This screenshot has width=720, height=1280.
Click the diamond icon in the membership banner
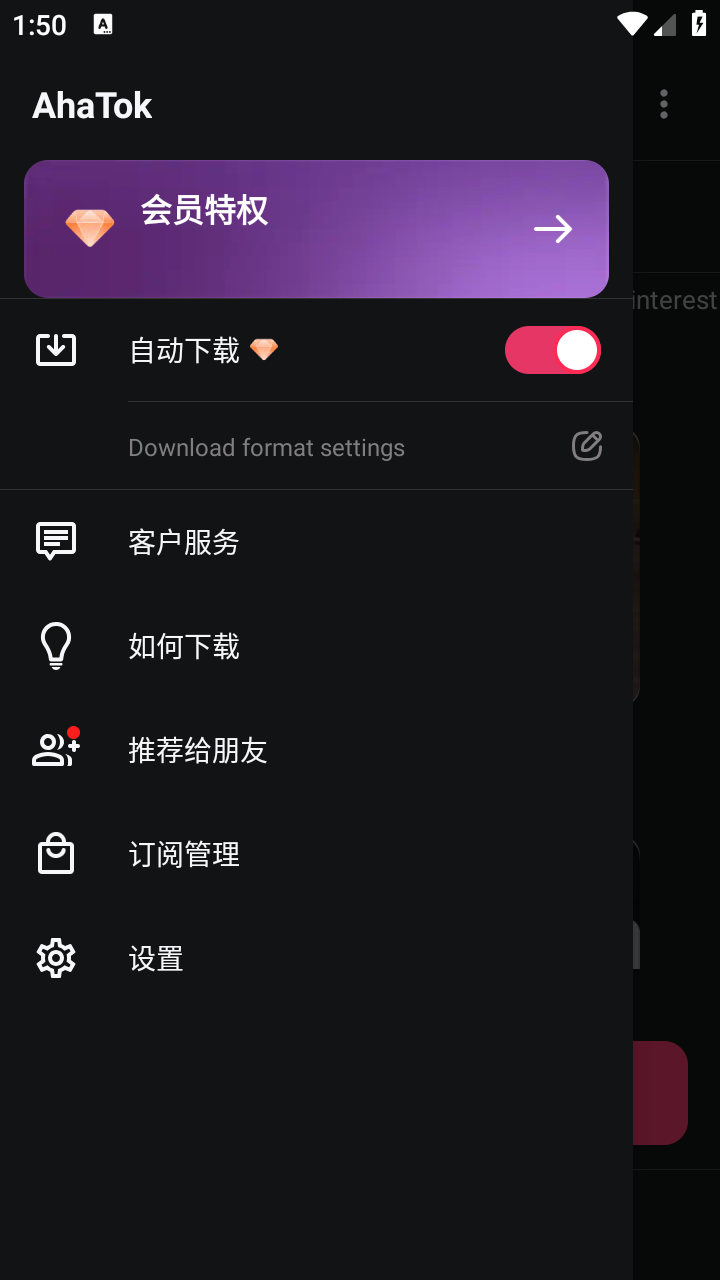tap(89, 227)
